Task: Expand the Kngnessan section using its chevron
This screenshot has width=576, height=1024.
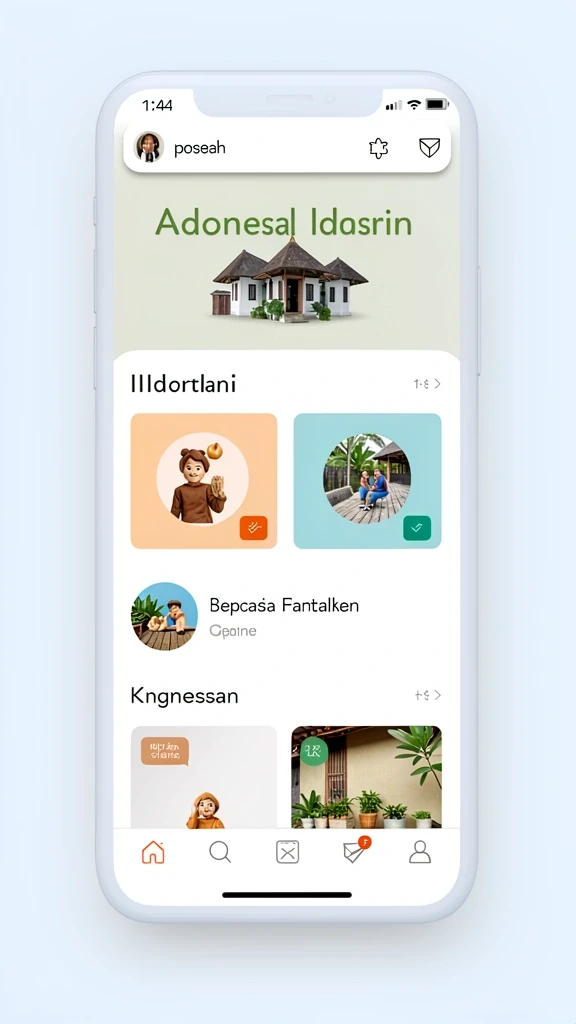Action: coord(438,695)
